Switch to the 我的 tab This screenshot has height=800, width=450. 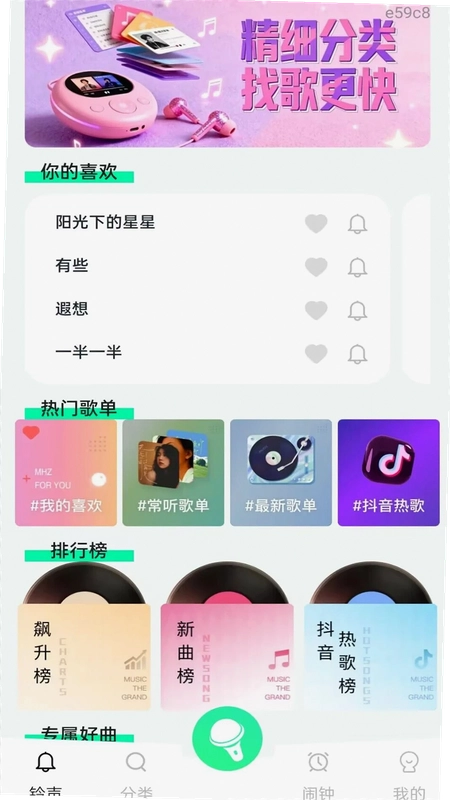(x=409, y=774)
